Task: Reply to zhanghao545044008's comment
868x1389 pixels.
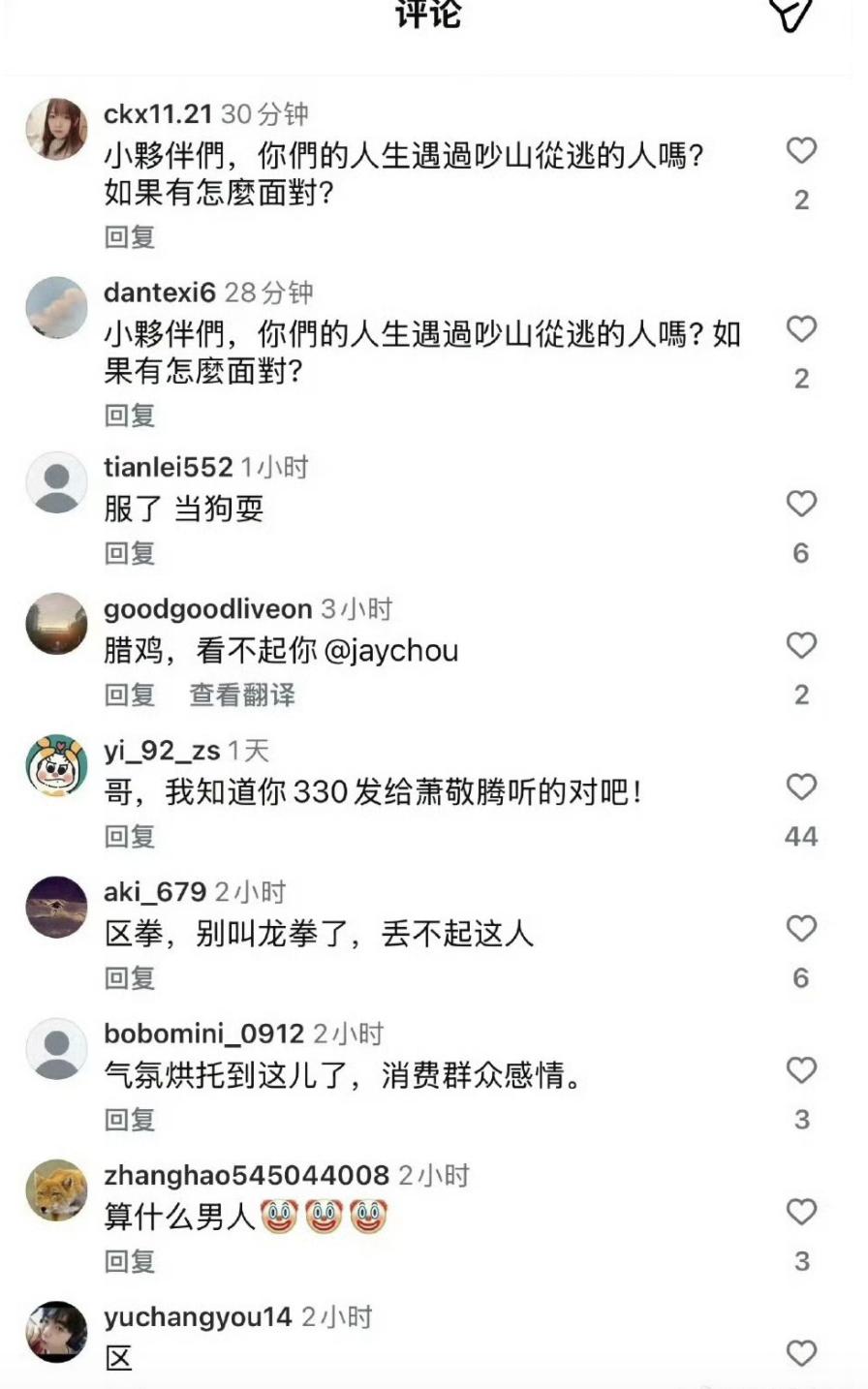Action: 130,1261
